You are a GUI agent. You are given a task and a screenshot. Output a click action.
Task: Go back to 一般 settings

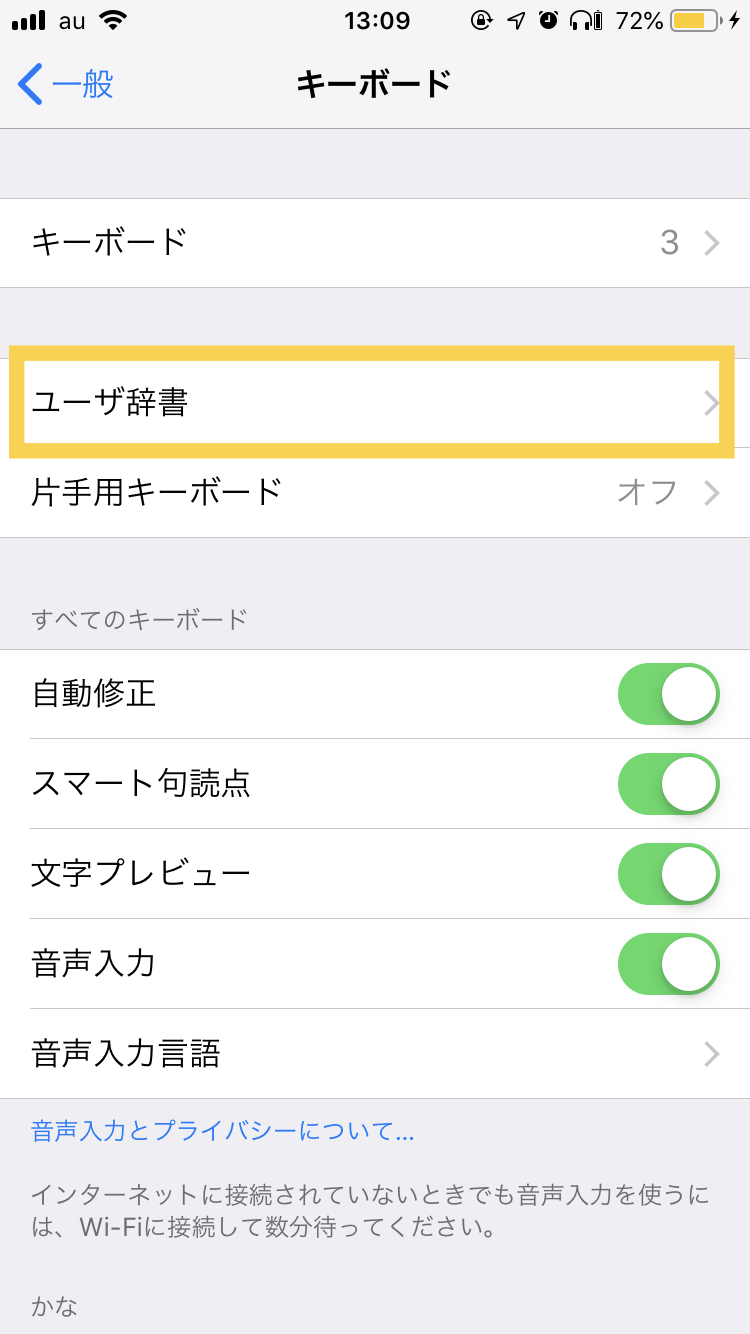tap(66, 84)
